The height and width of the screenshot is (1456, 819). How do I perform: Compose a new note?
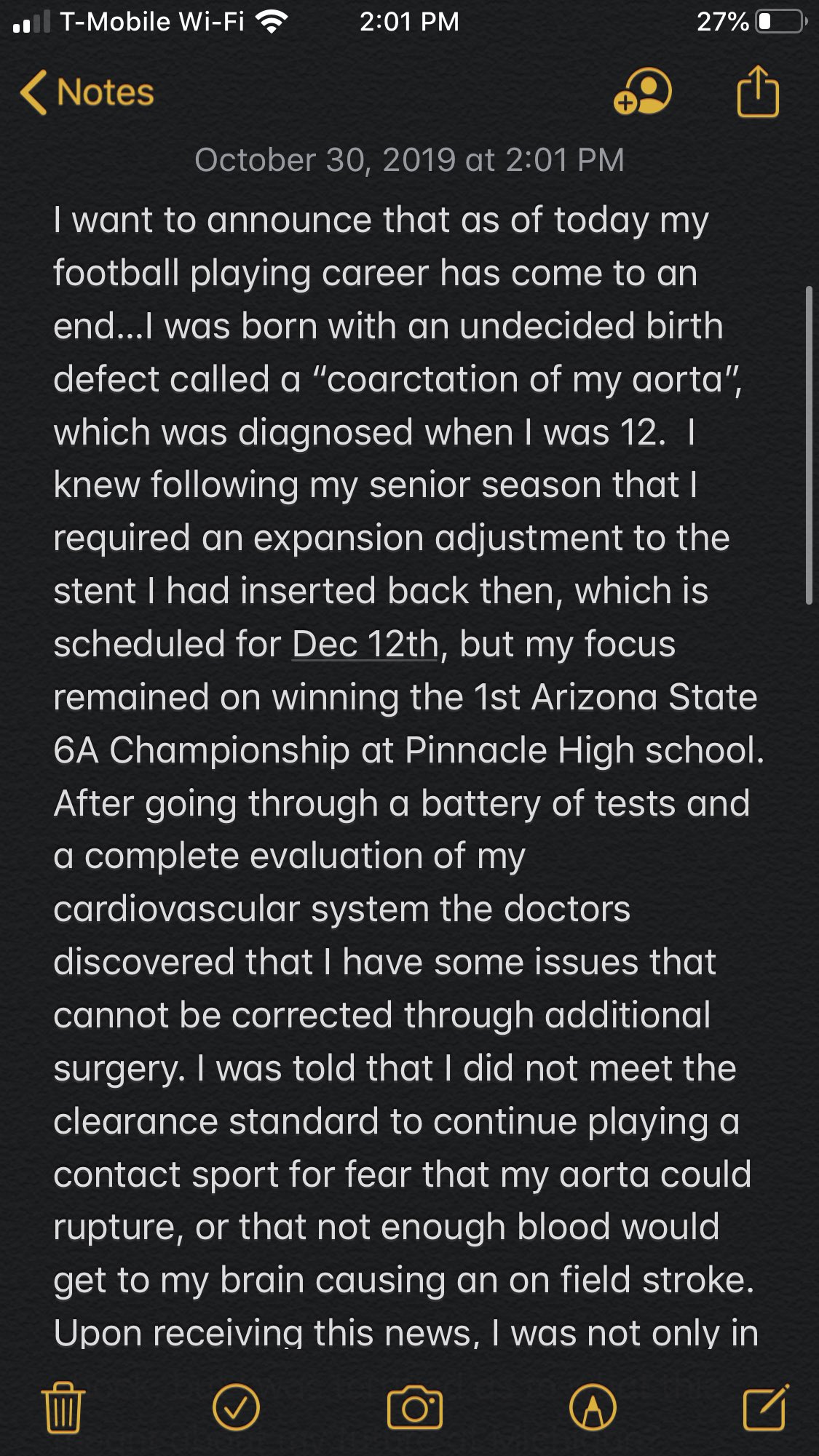click(x=766, y=1406)
